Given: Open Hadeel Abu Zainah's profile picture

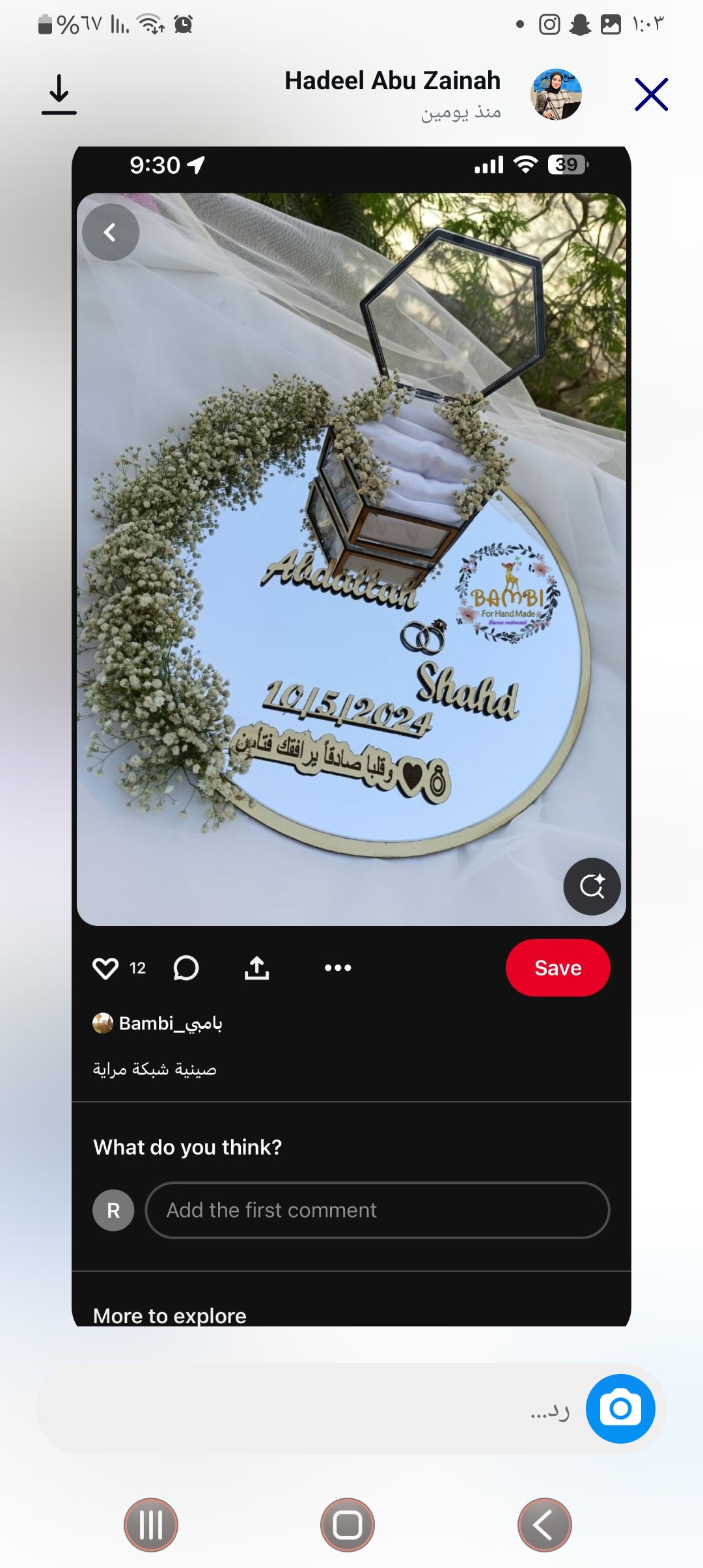Looking at the screenshot, I should (556, 94).
